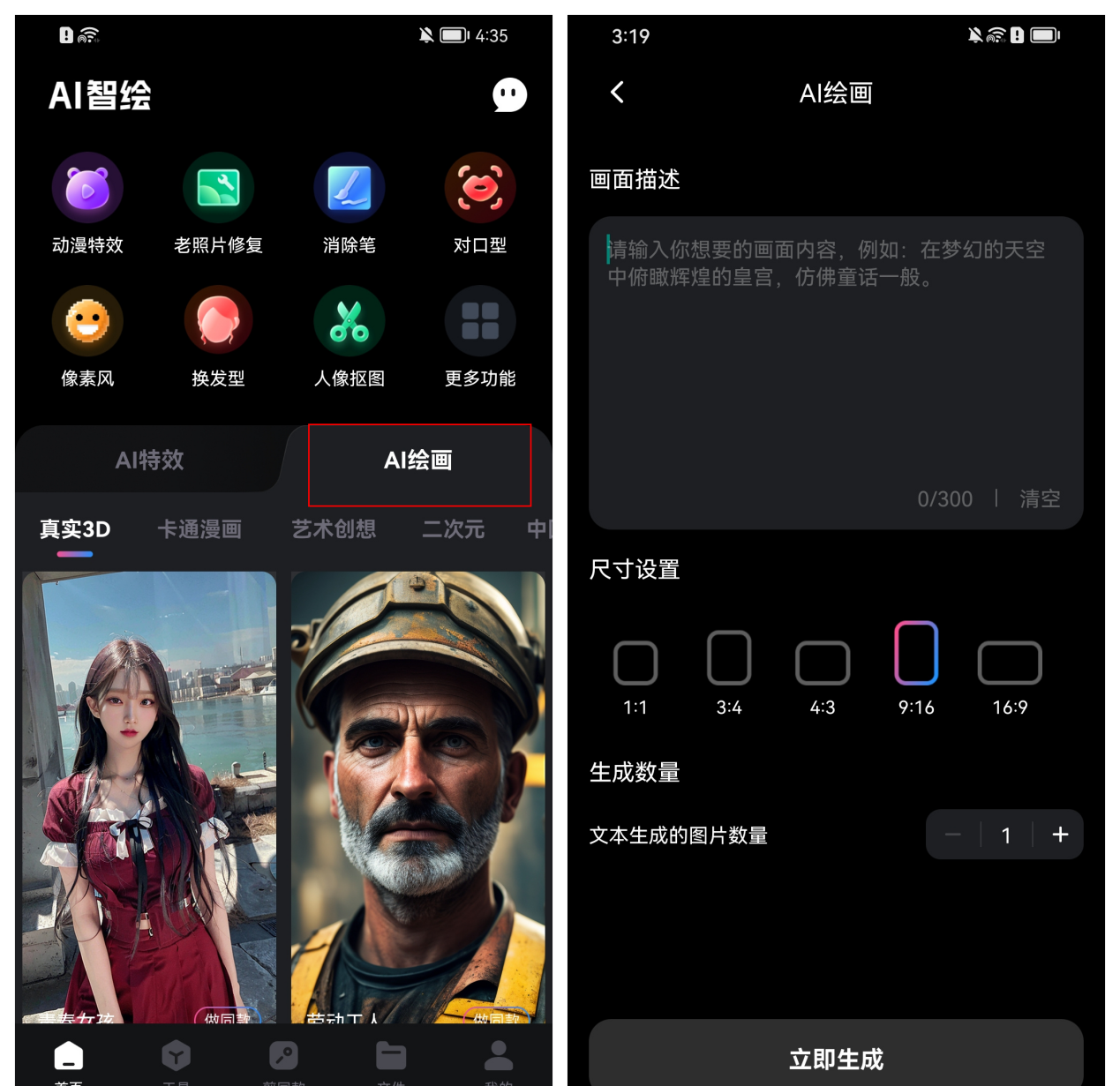The height and width of the screenshot is (1086, 1120).
Task: Focus the 画面描述 text input box
Action: [x=835, y=353]
